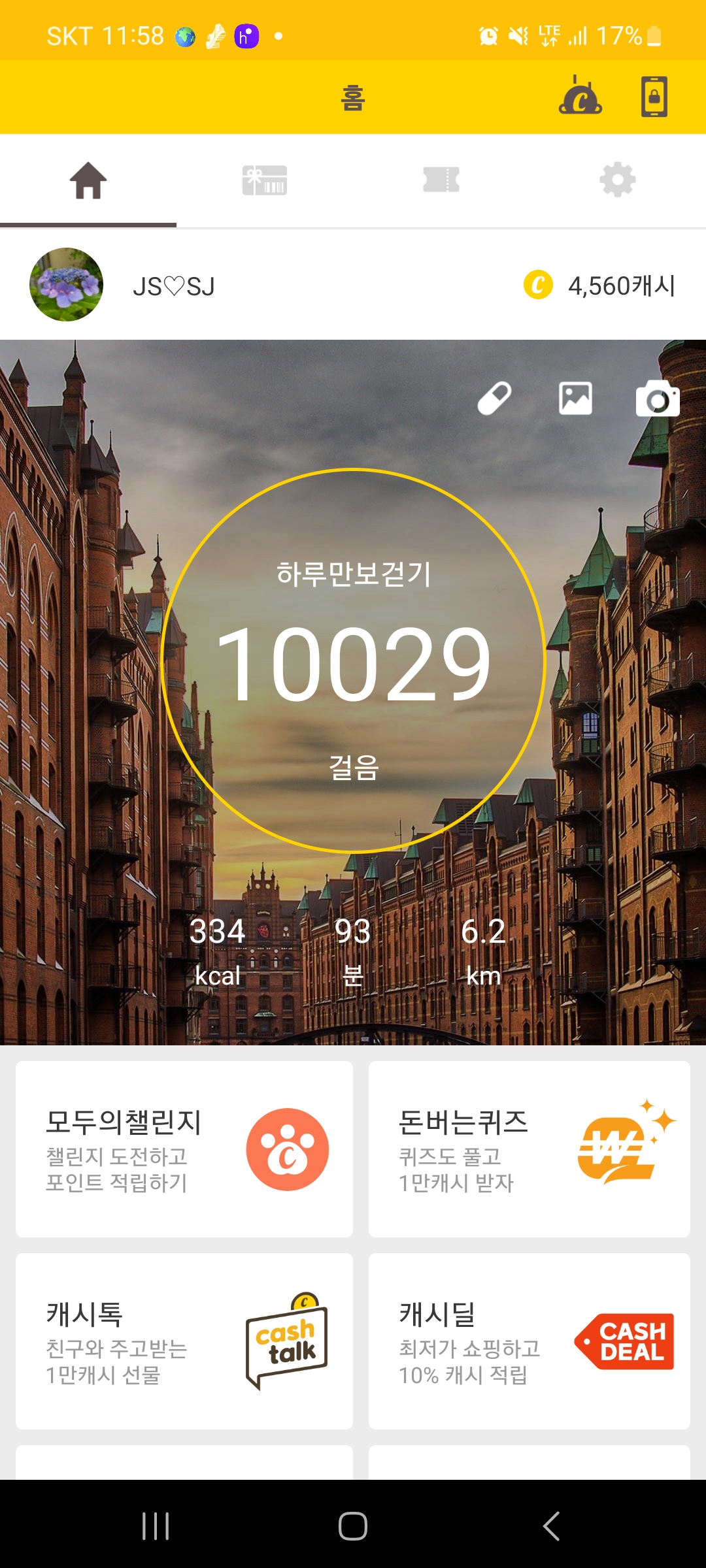706x1568 pixels.
Task: Choose a background image from gallery
Action: [x=575, y=399]
